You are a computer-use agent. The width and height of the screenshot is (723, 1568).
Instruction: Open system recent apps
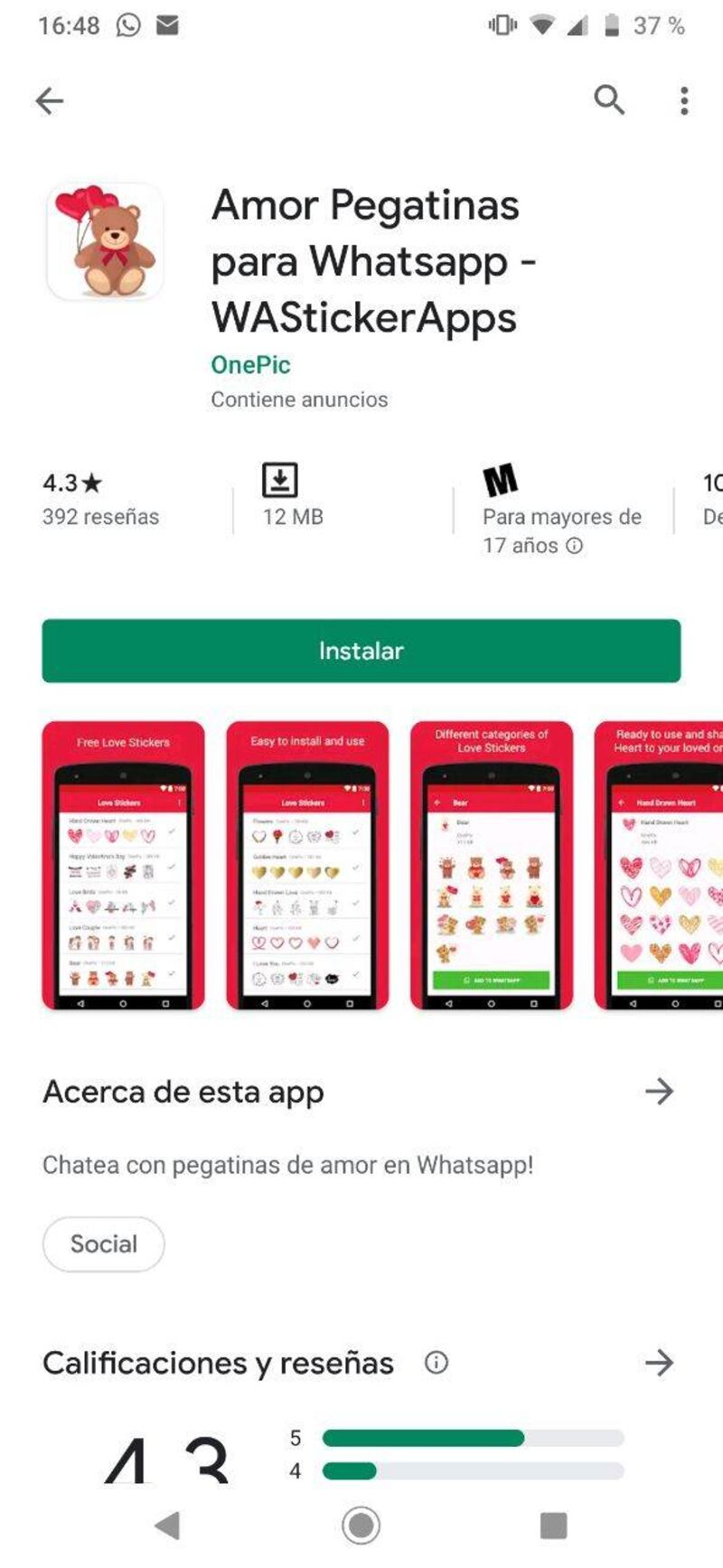(x=553, y=1526)
